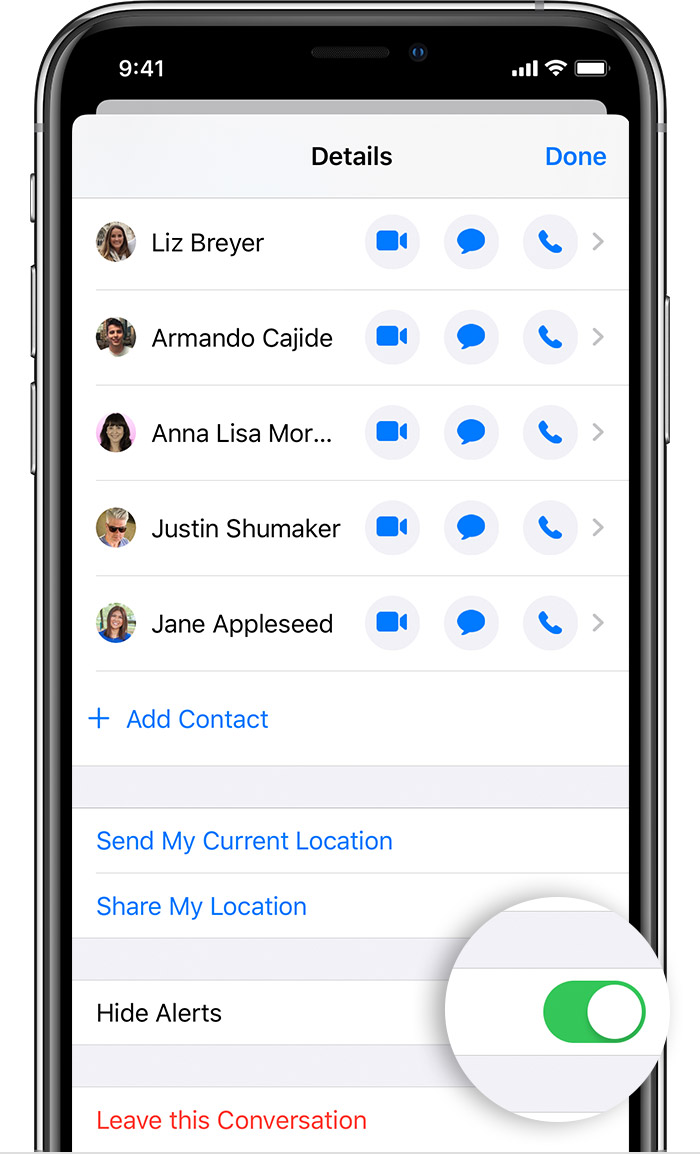Video call Jane Appleseed
Screen dimensions: 700x1154
392,623
